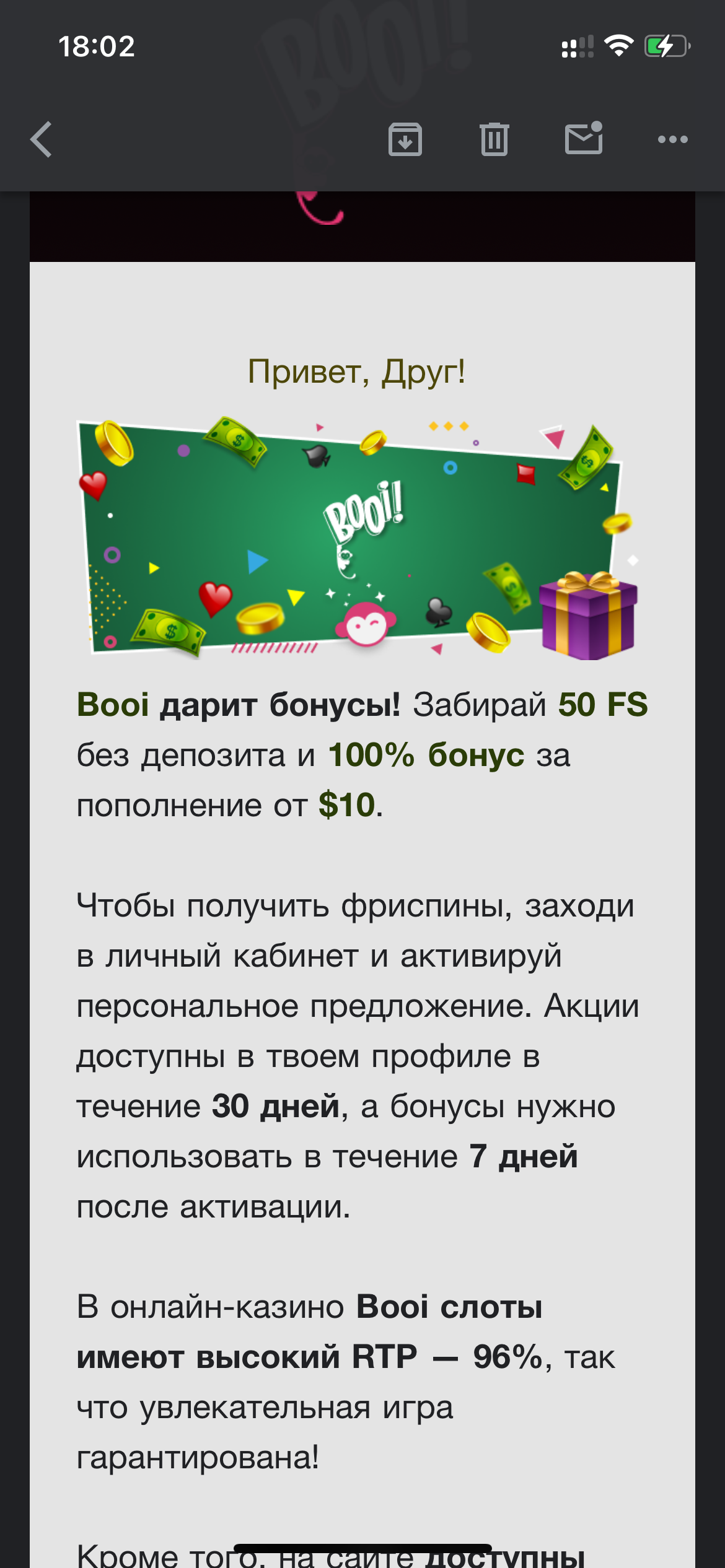This screenshot has width=725, height=1568.
Task: Go back to the inbox
Action: click(42, 139)
